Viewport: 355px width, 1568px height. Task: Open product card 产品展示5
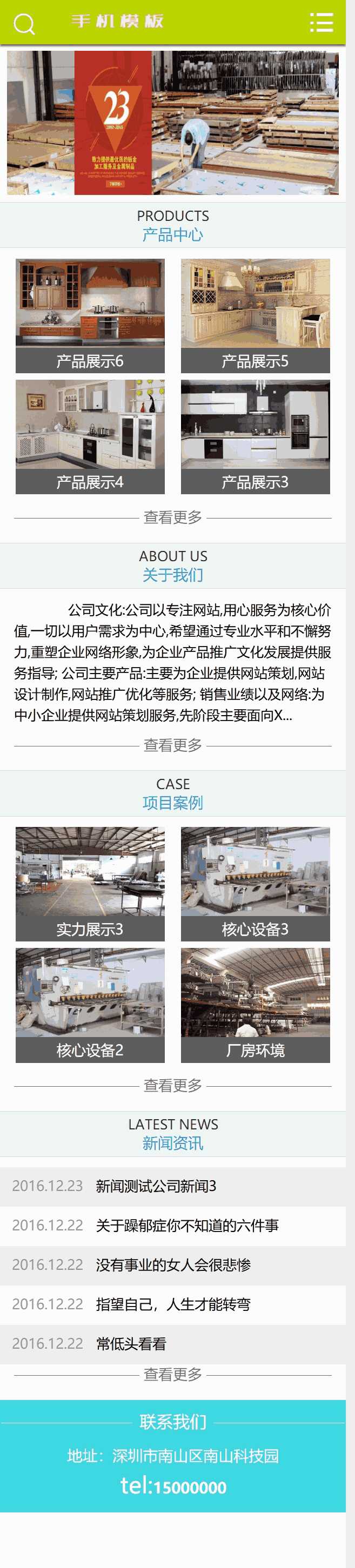255,315
